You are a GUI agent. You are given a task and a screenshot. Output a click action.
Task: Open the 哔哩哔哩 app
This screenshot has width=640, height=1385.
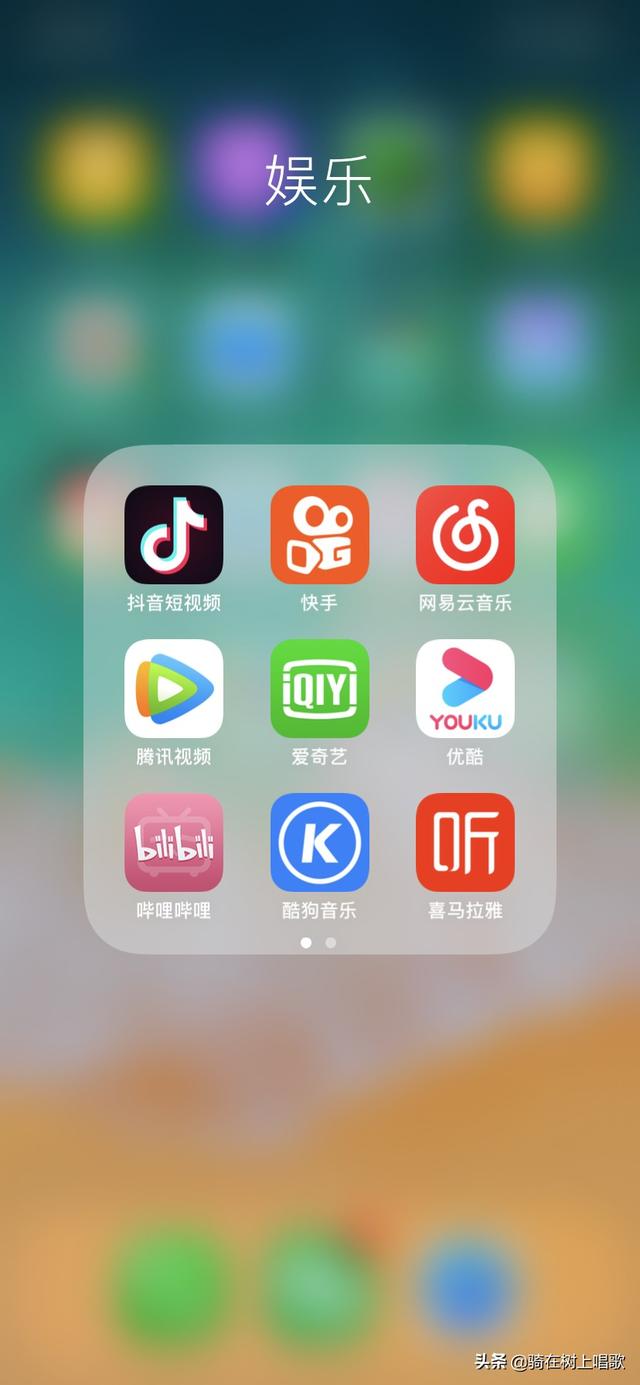(x=174, y=842)
